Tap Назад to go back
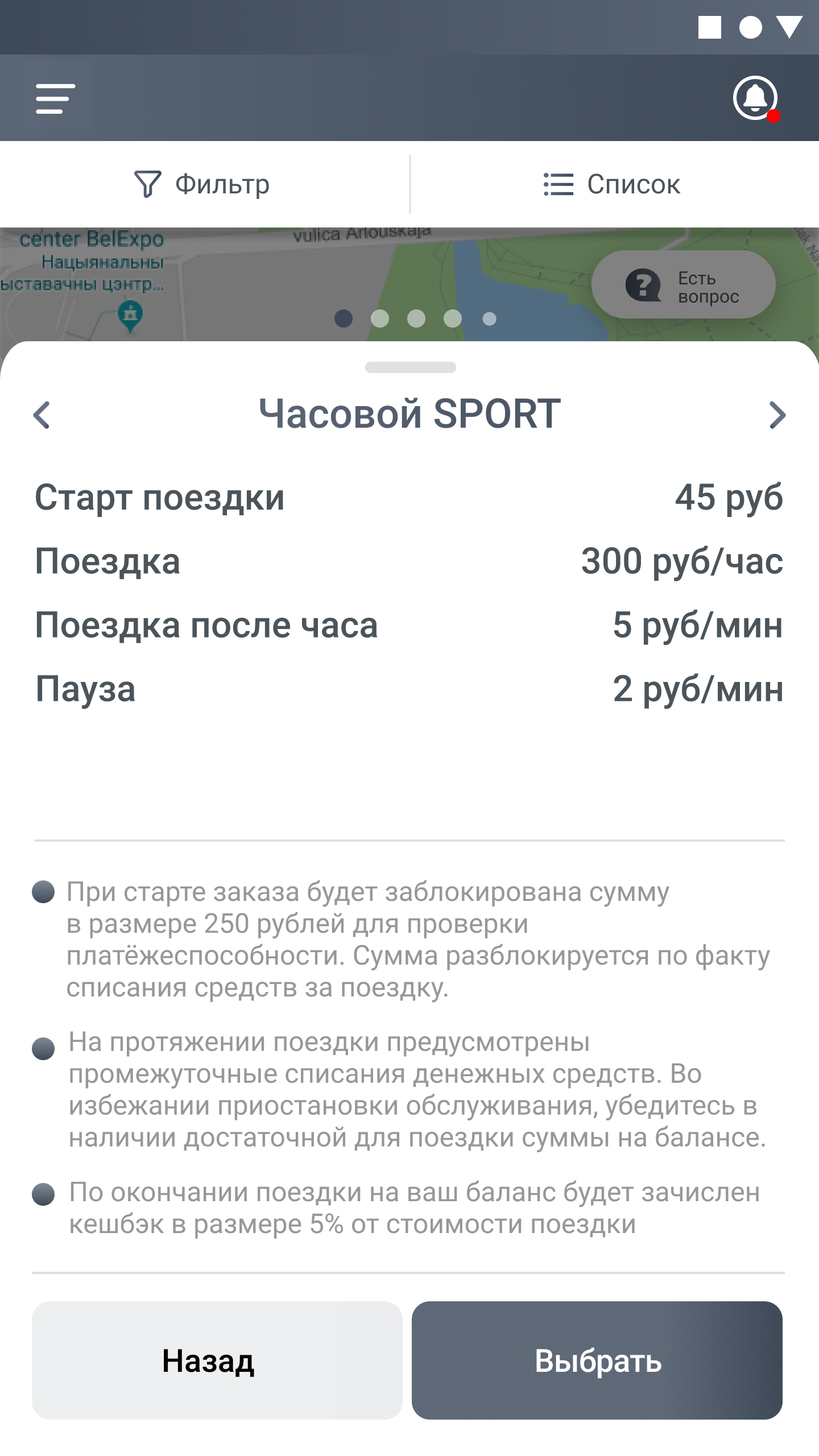Screen dimensions: 819x1456 pos(217,1360)
